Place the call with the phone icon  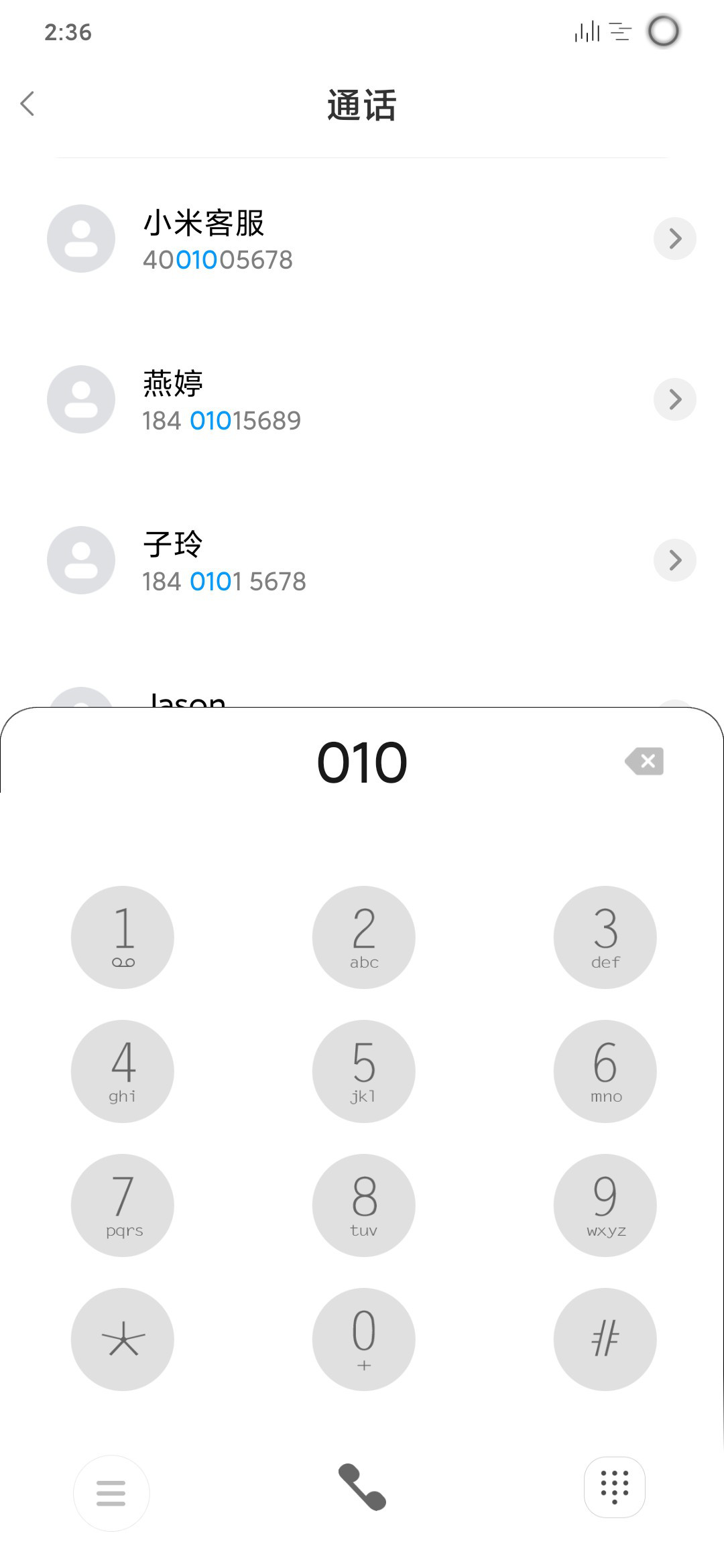(362, 1488)
